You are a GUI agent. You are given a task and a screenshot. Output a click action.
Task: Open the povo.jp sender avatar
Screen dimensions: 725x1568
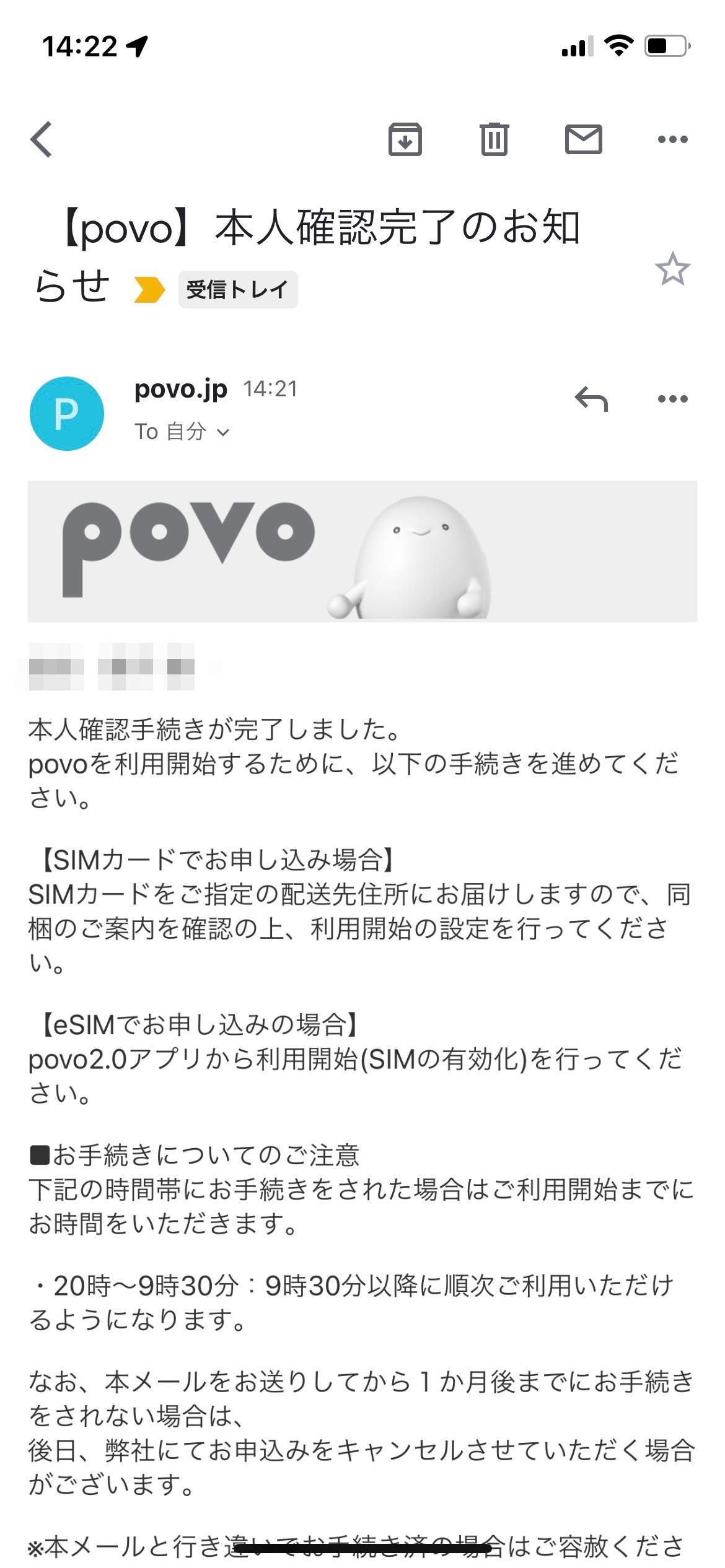tap(67, 413)
